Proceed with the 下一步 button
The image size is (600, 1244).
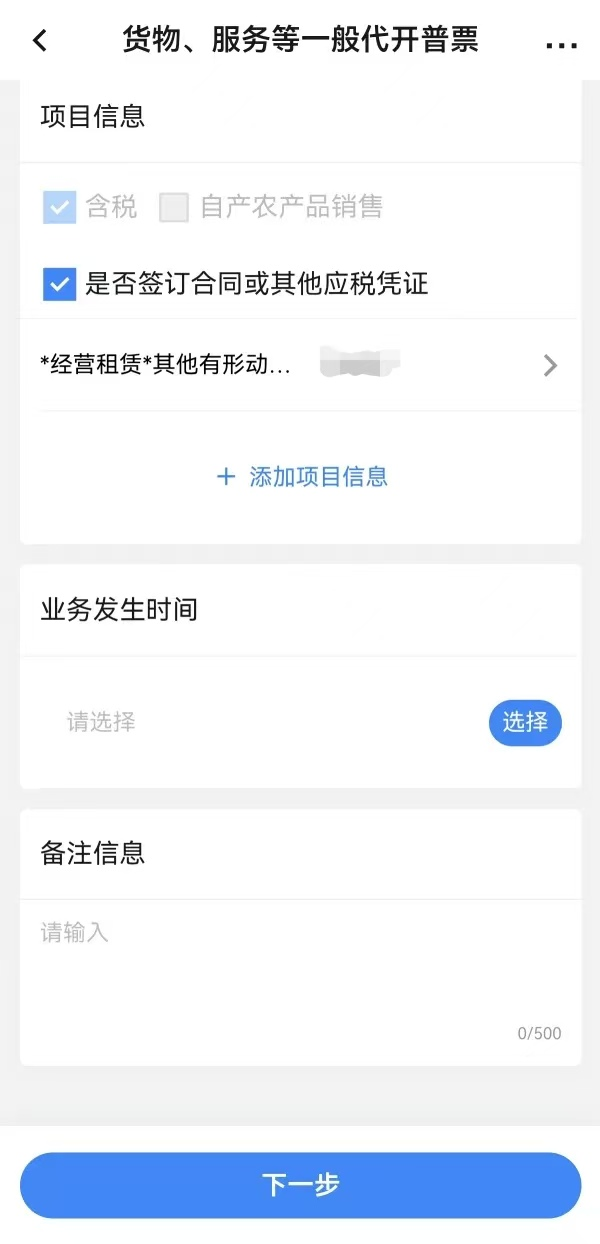[x=300, y=1185]
